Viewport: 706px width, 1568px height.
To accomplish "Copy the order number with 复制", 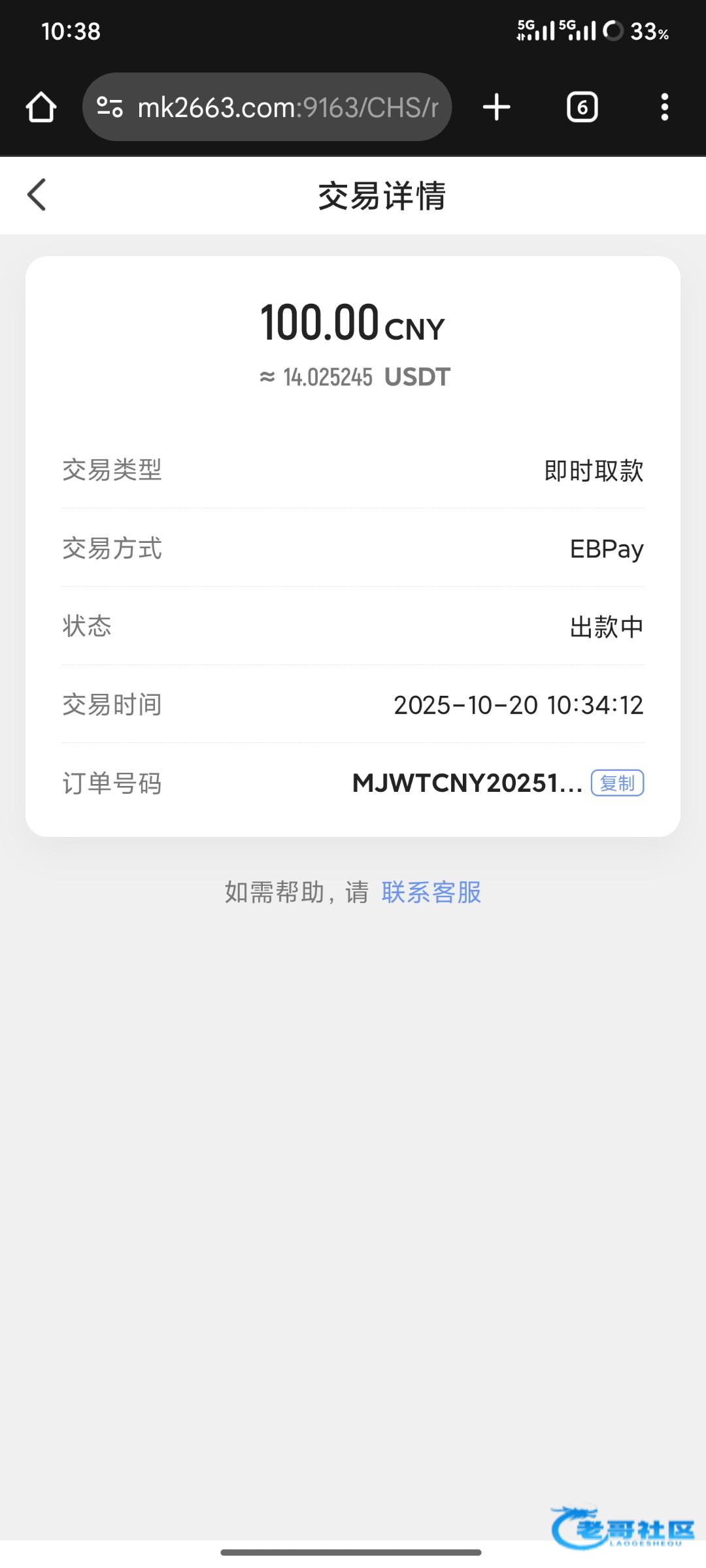I will (617, 783).
